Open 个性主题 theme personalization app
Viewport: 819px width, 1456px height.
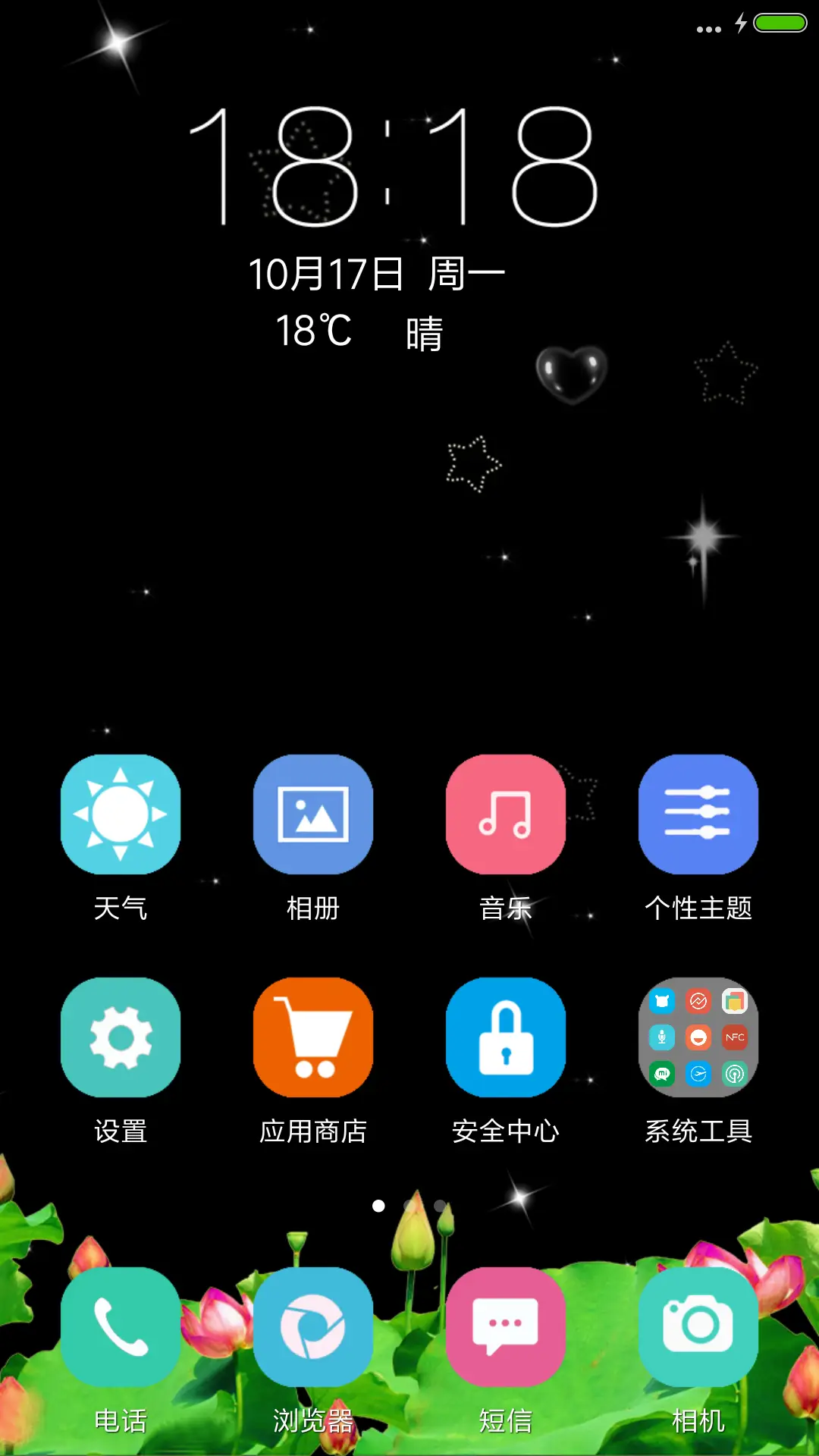(698, 814)
